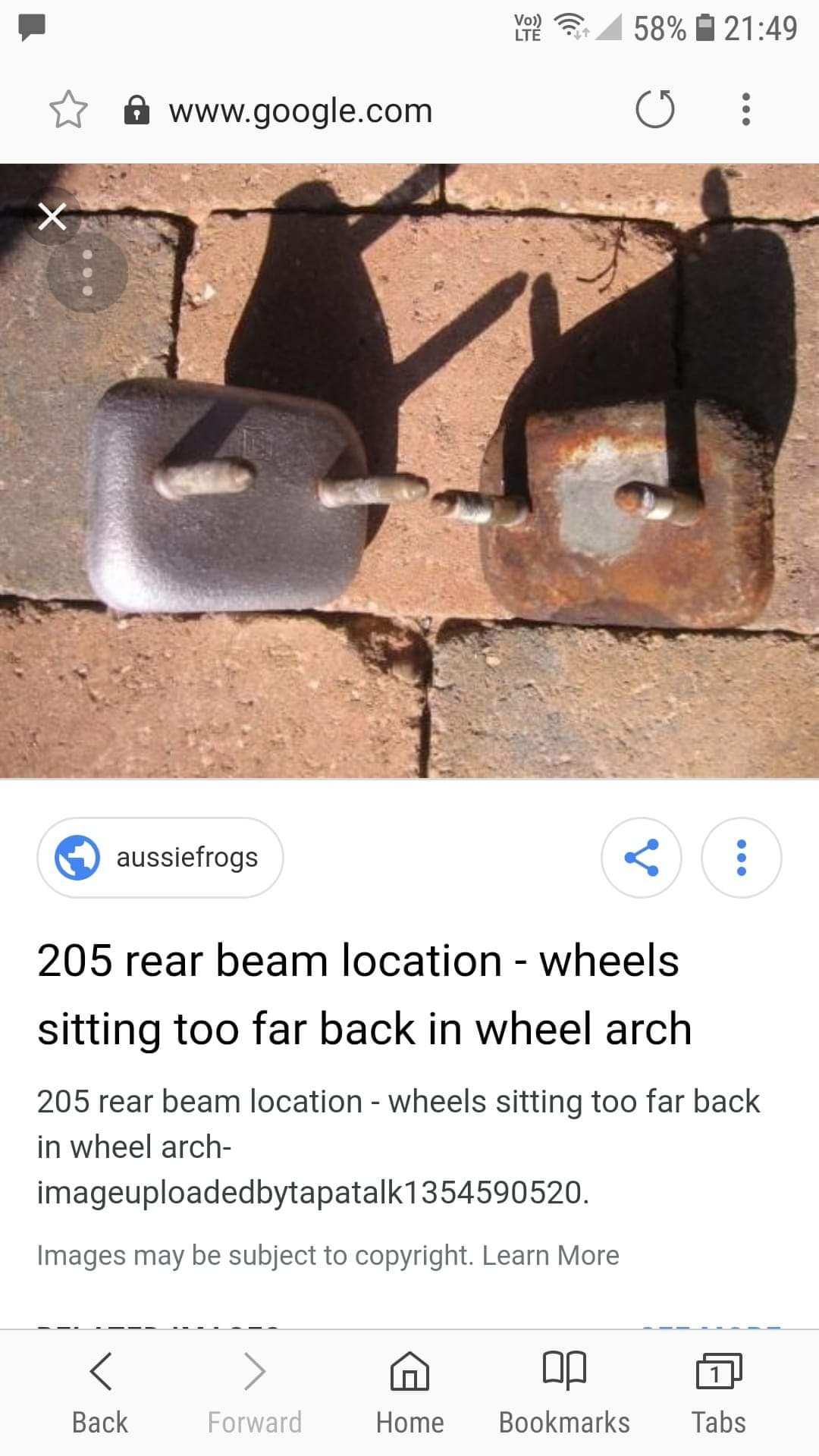The width and height of the screenshot is (819, 1456).
Task: Open more options beside the share button
Action: [742, 858]
